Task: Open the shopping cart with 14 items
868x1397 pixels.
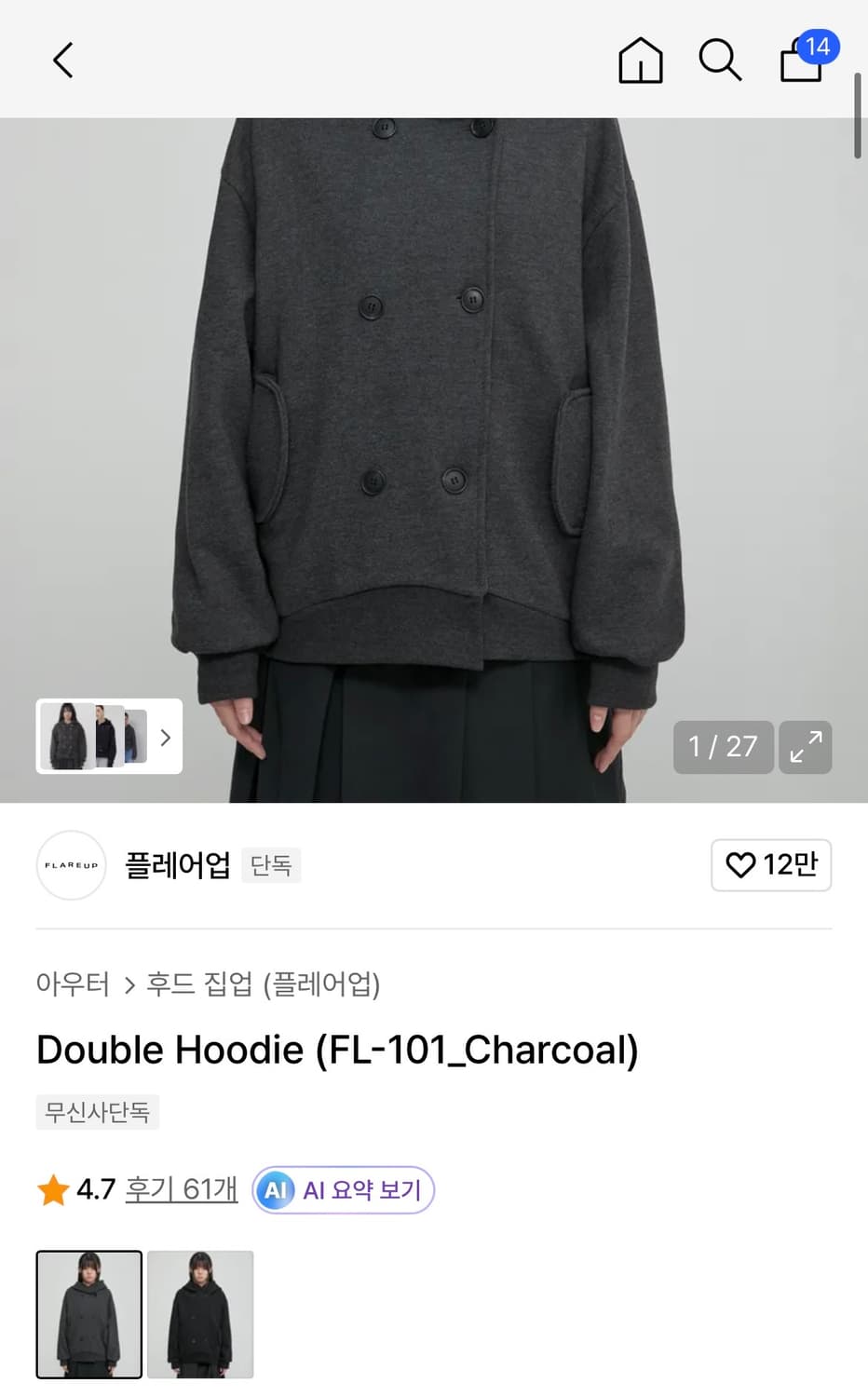Action: pos(800,63)
